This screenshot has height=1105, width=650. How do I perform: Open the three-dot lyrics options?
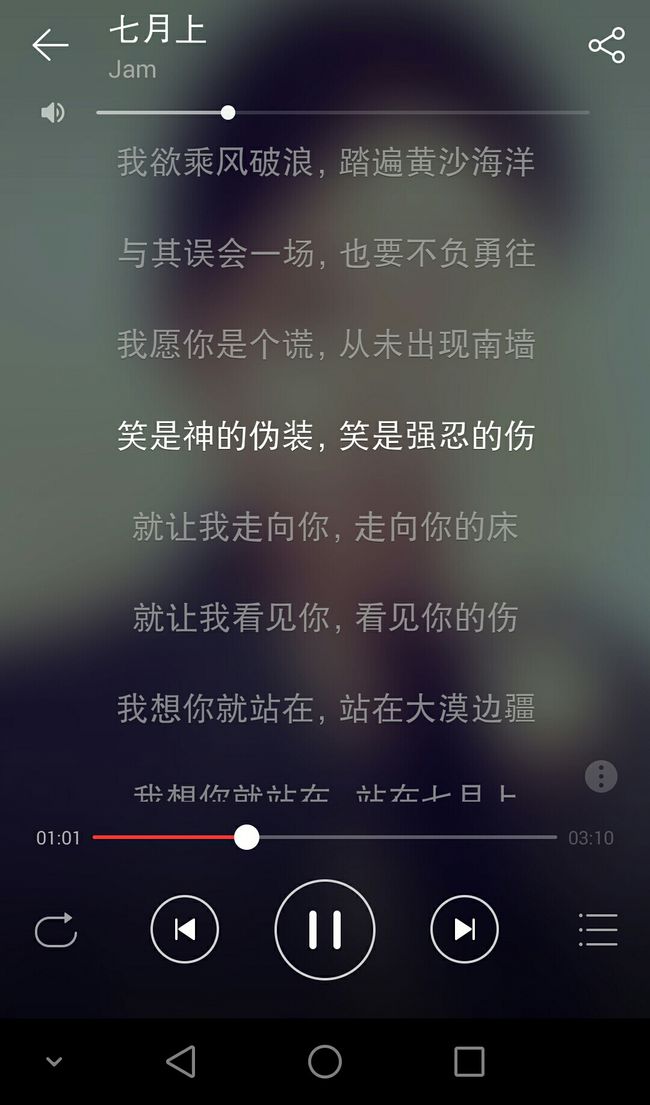pos(601,777)
